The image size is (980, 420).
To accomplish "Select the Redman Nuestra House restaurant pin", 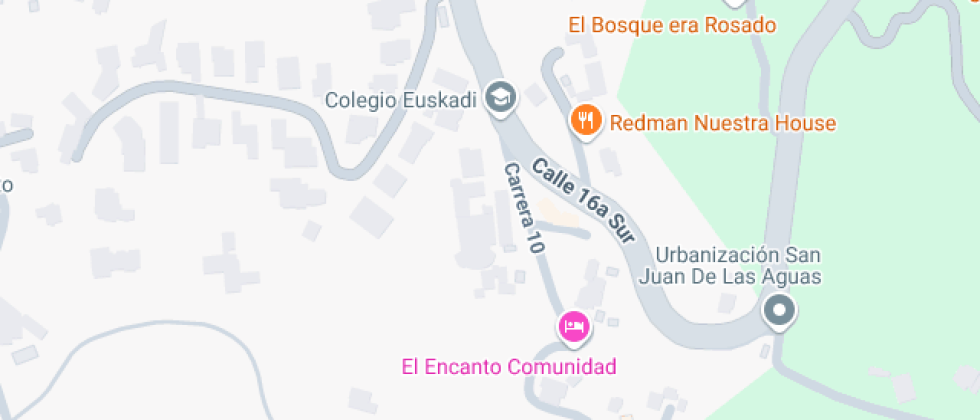I will (586, 121).
